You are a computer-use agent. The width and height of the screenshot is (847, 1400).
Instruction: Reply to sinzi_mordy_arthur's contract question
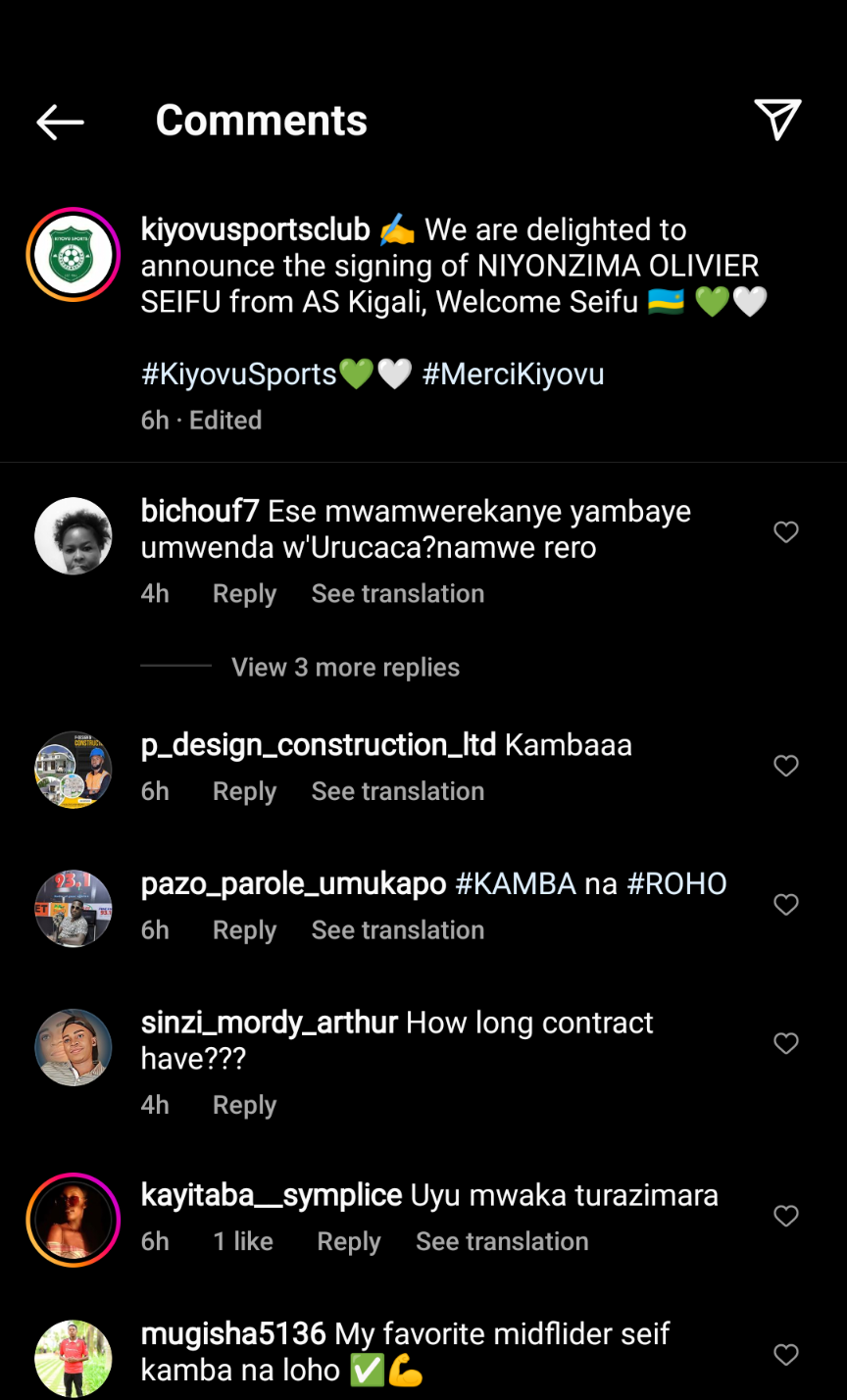point(244,1105)
